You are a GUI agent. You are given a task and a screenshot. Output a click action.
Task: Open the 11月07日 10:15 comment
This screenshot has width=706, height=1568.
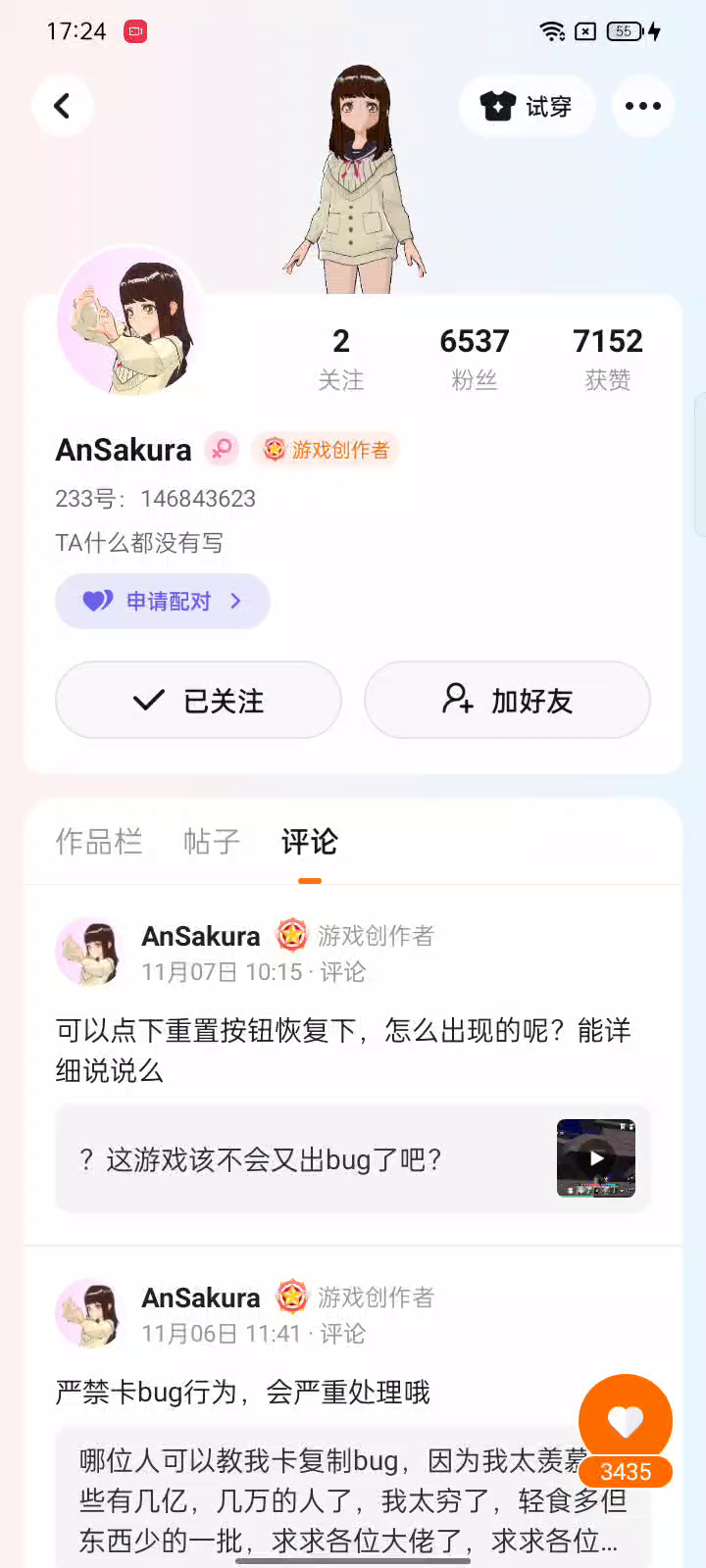343,1050
